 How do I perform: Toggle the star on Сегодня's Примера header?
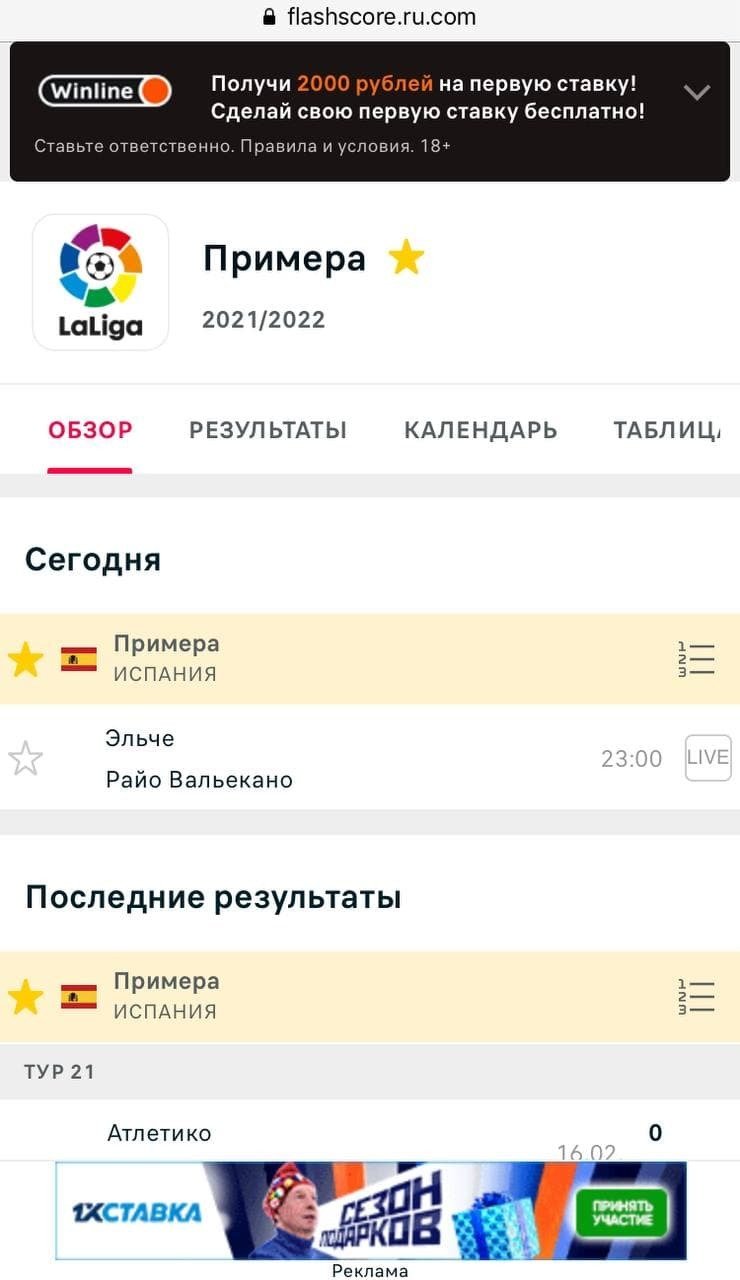click(x=26, y=660)
